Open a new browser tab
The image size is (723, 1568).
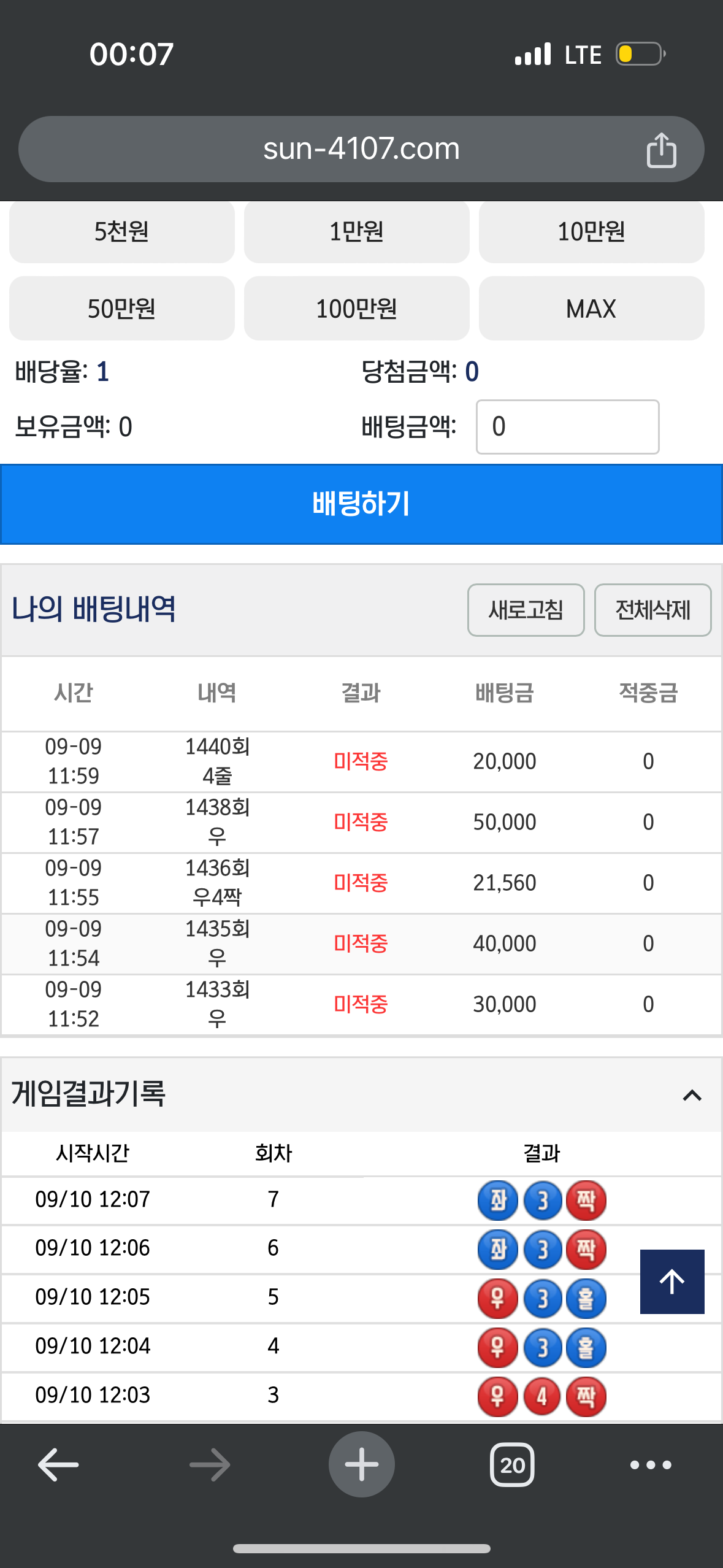point(361,1464)
